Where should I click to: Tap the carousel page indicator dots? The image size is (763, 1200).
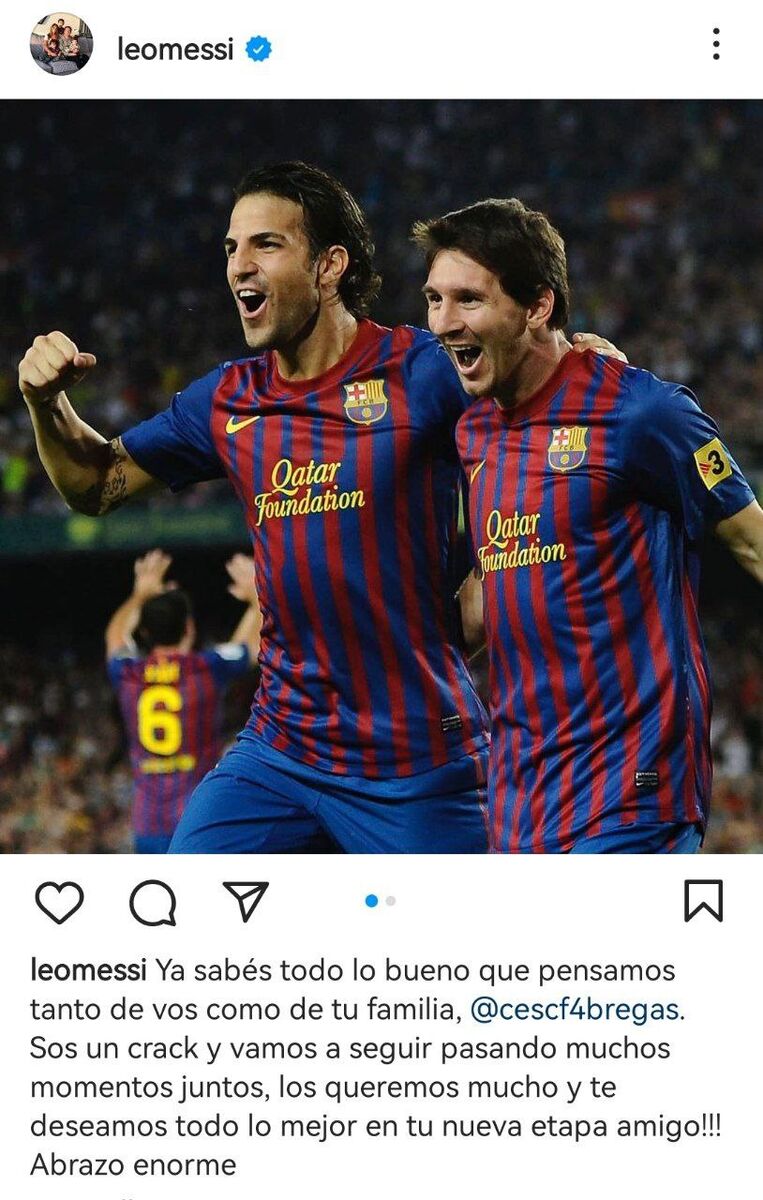point(380,901)
